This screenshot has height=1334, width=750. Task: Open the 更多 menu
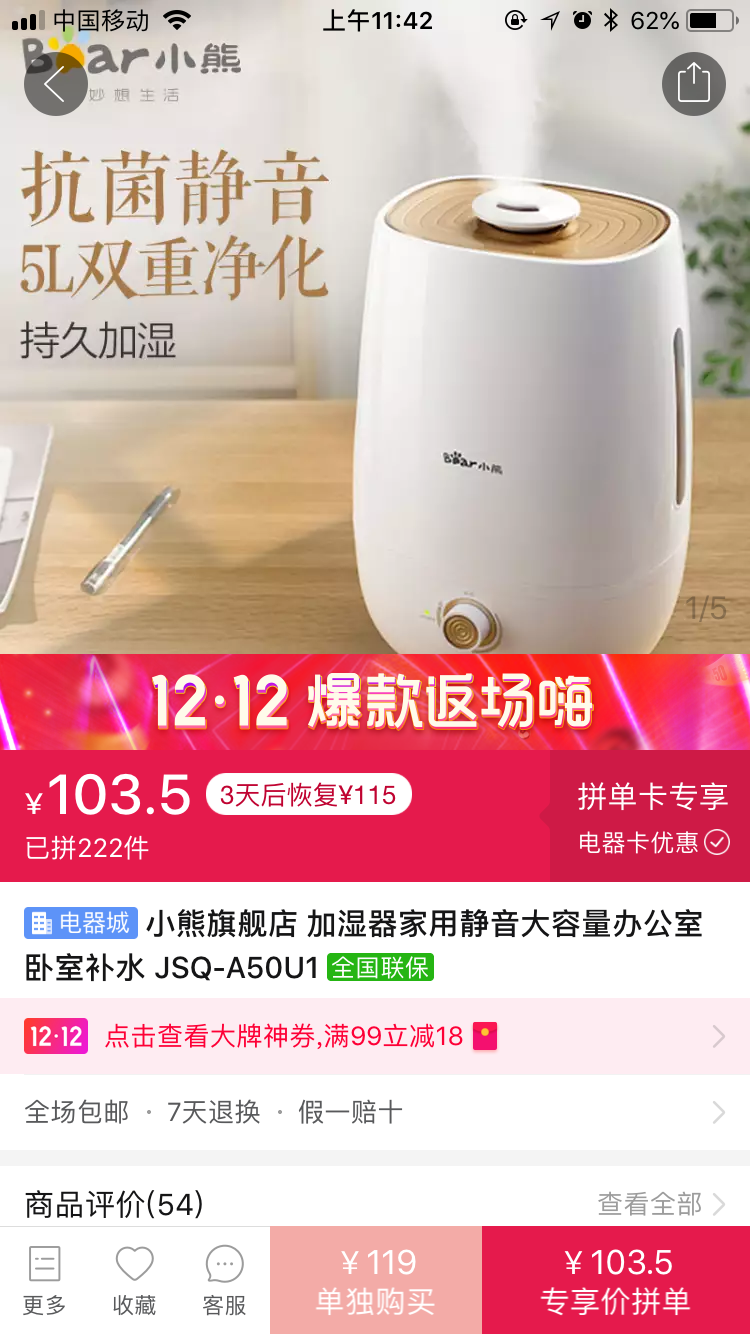tap(45, 1280)
